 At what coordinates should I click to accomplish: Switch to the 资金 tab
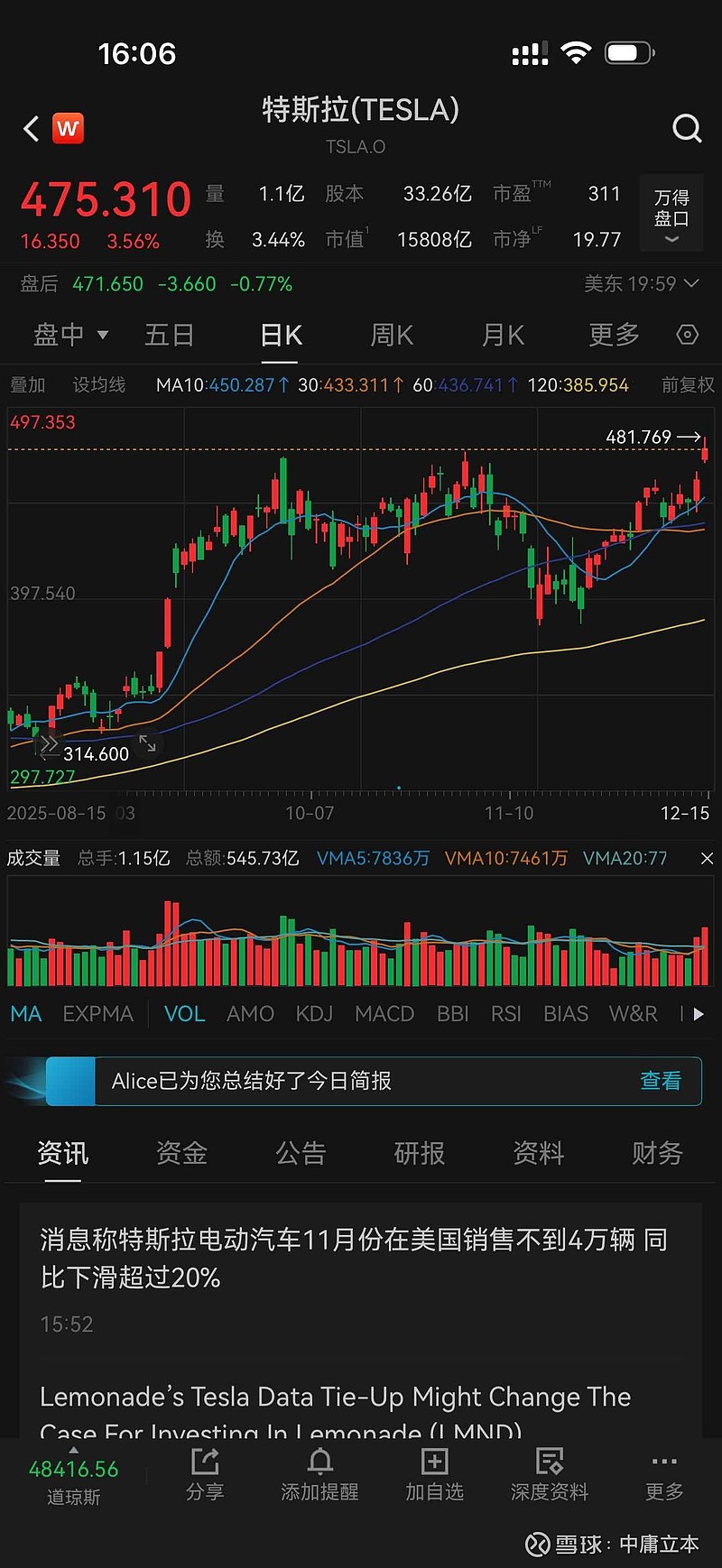[x=181, y=1153]
